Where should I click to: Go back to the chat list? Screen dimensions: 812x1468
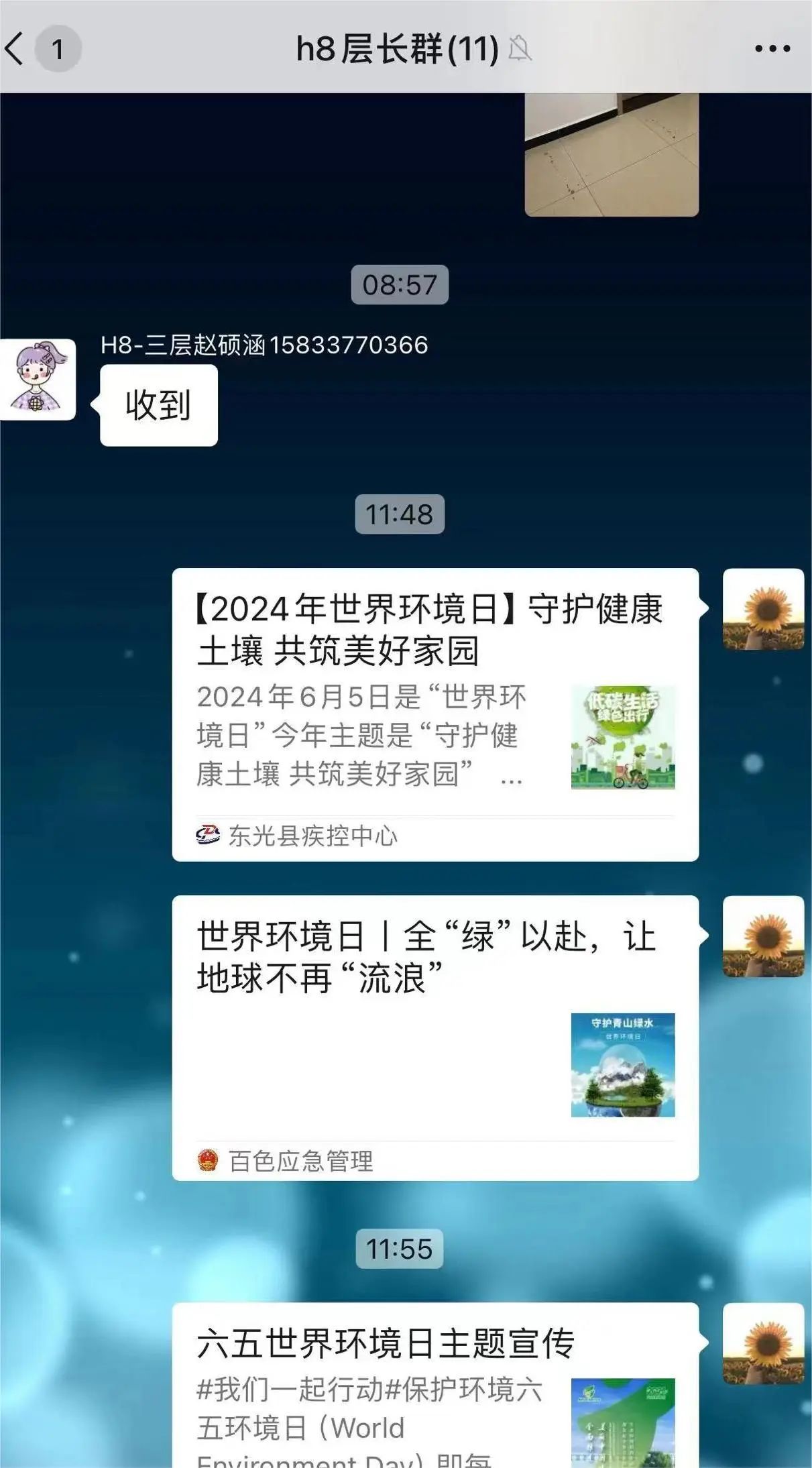[x=16, y=48]
